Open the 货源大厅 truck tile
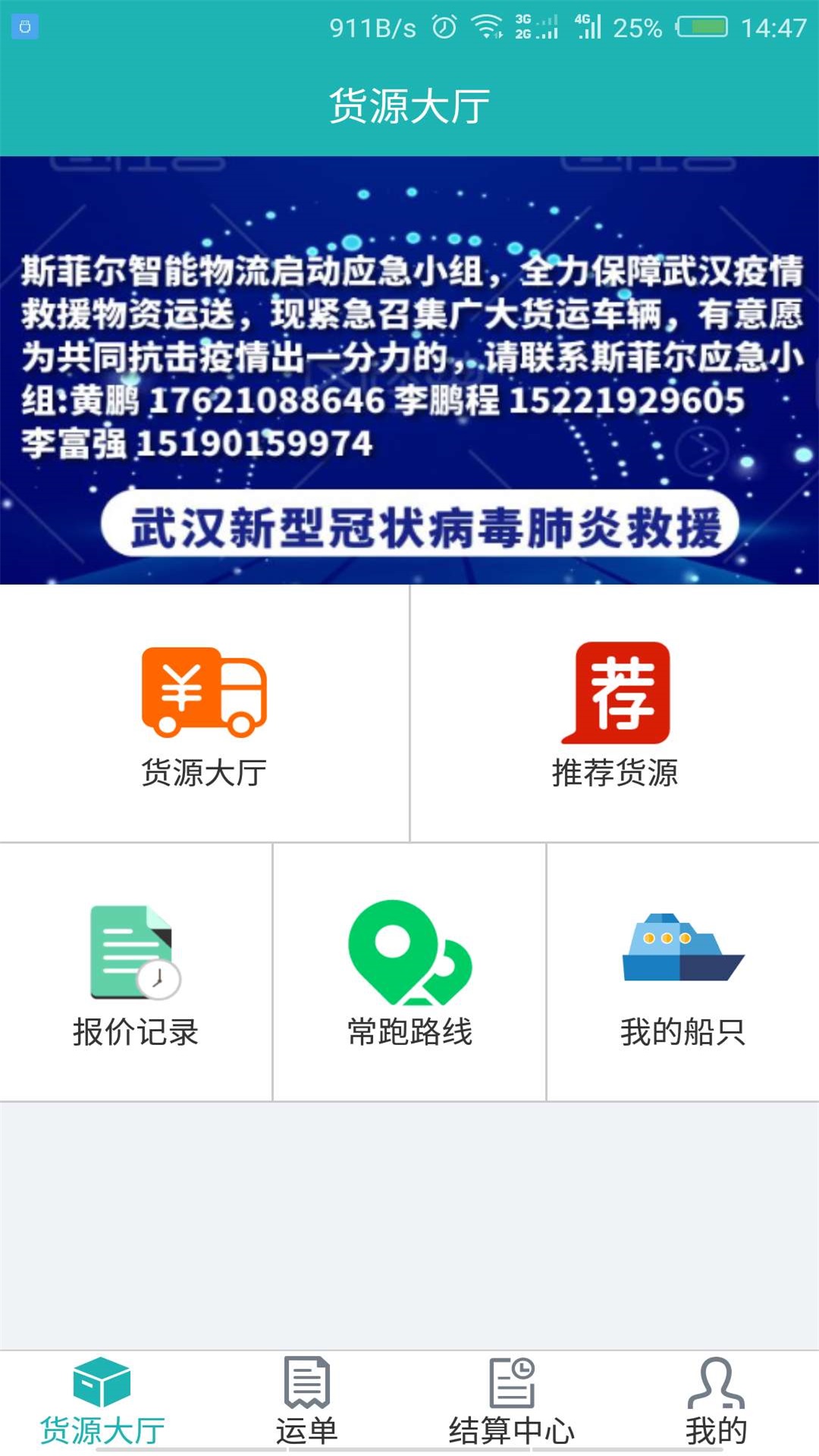Image resolution: width=819 pixels, height=1456 pixels. [204, 714]
